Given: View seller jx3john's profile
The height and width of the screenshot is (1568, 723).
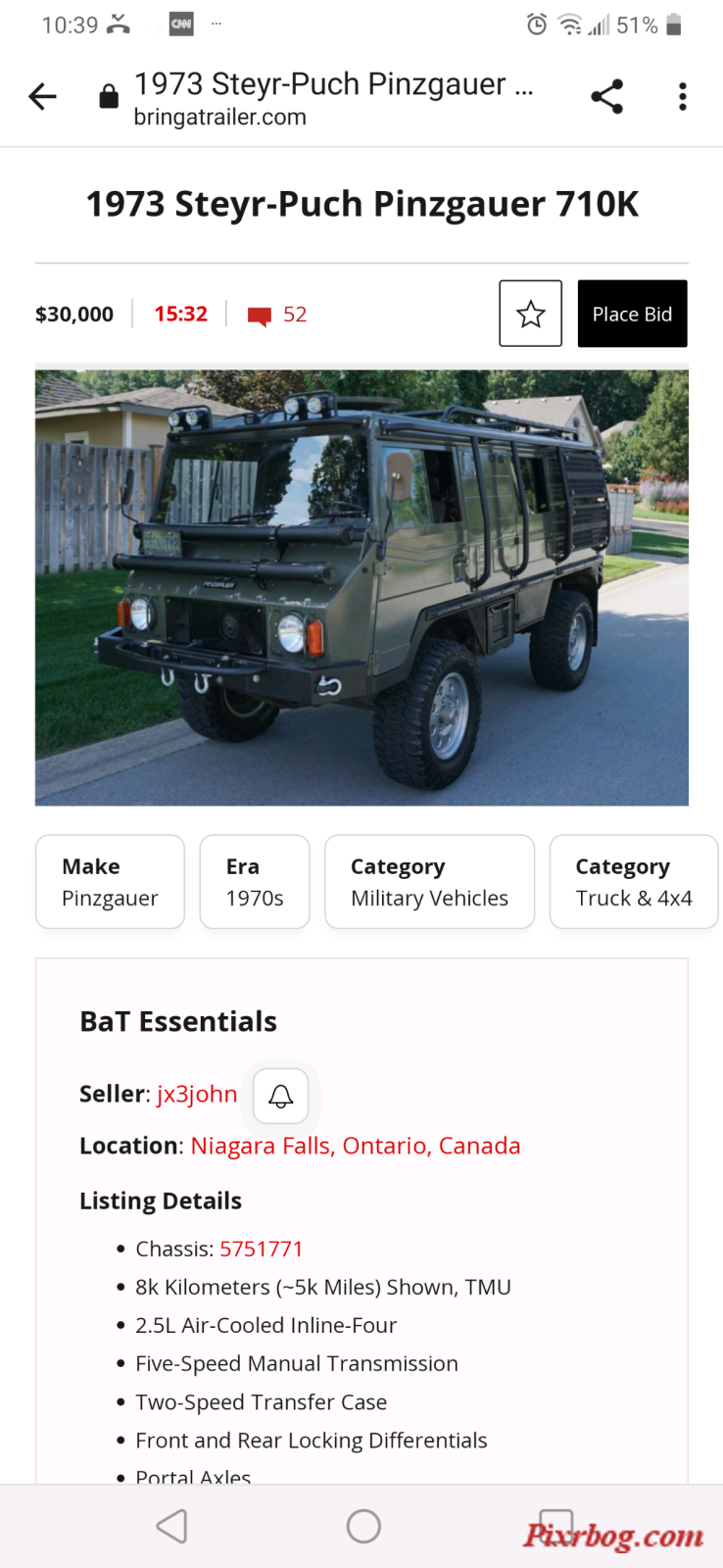Looking at the screenshot, I should 197,1094.
